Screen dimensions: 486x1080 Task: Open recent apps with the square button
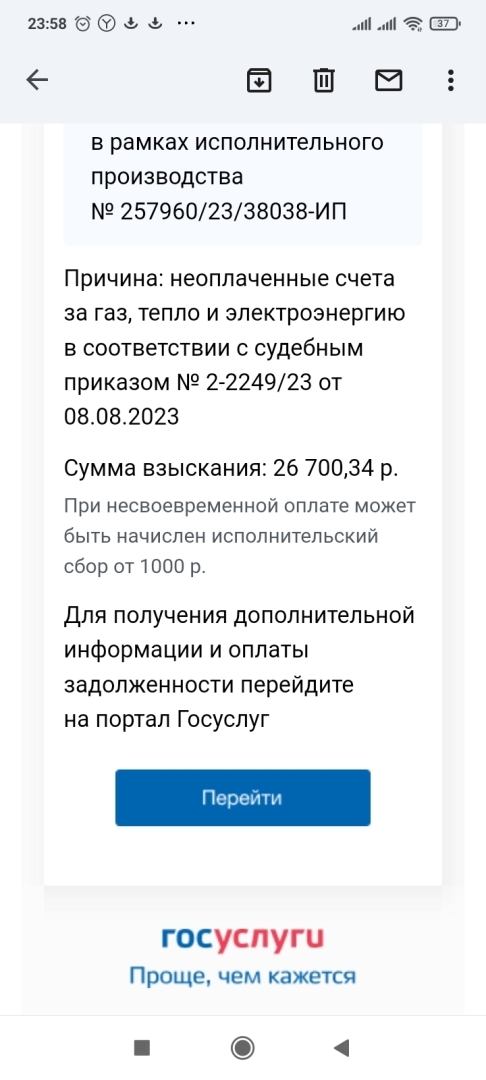pos(142,1048)
